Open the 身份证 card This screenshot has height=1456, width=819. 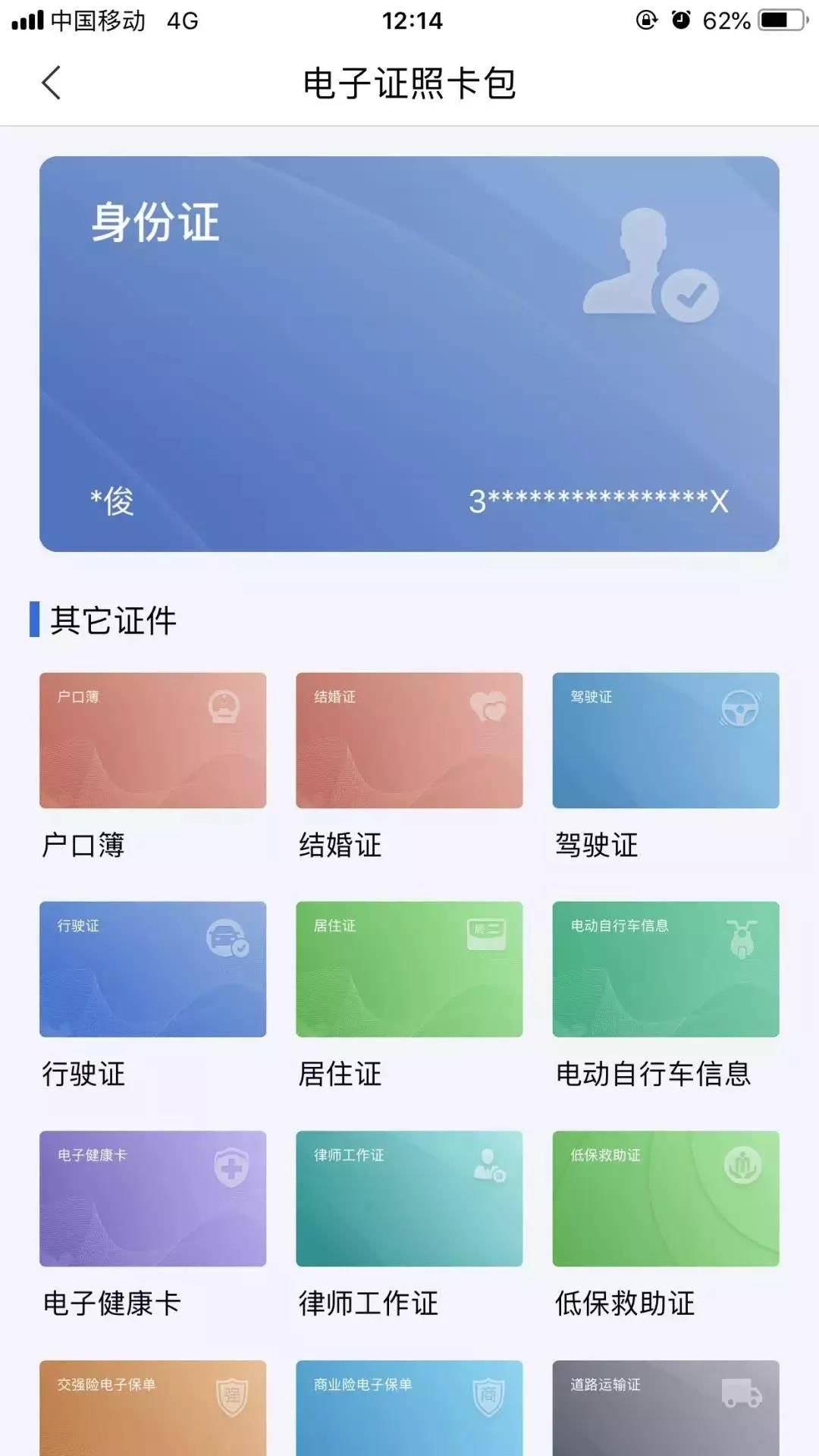tap(409, 353)
